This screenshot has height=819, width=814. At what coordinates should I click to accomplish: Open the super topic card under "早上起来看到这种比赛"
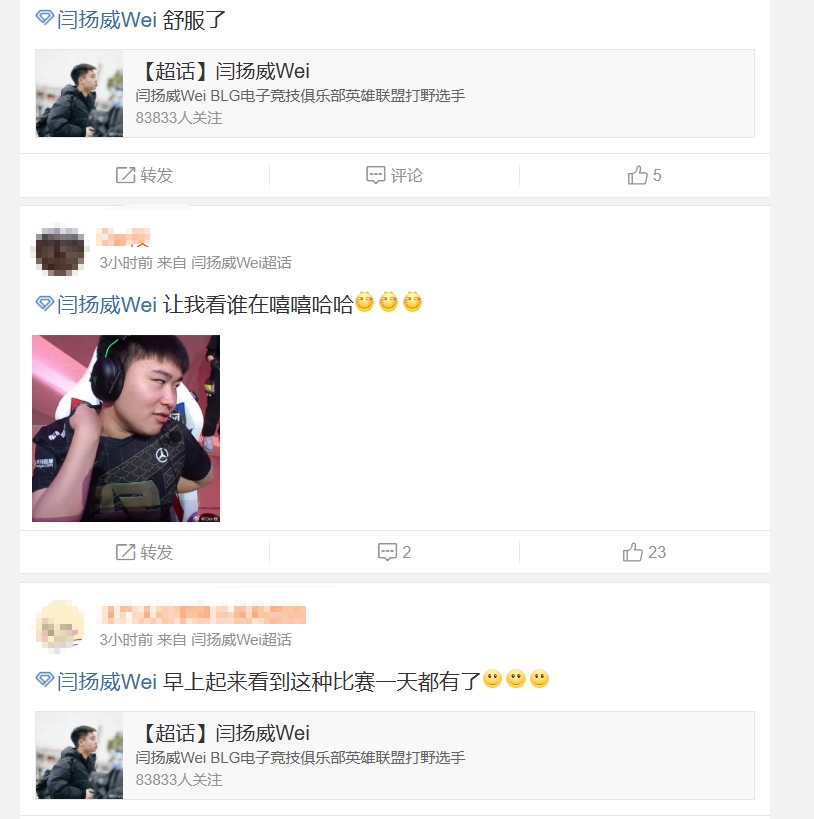[x=394, y=755]
